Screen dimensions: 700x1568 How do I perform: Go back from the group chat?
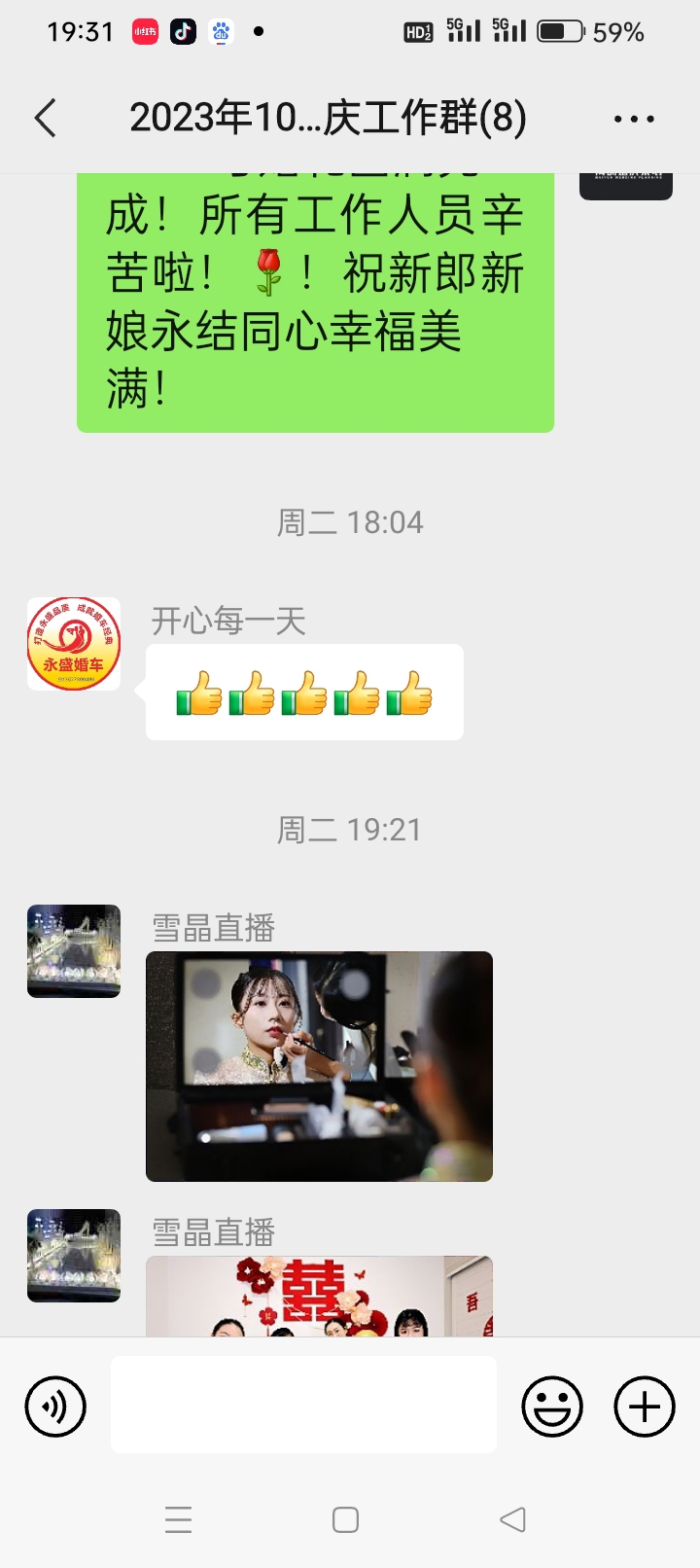pyautogui.click(x=46, y=119)
